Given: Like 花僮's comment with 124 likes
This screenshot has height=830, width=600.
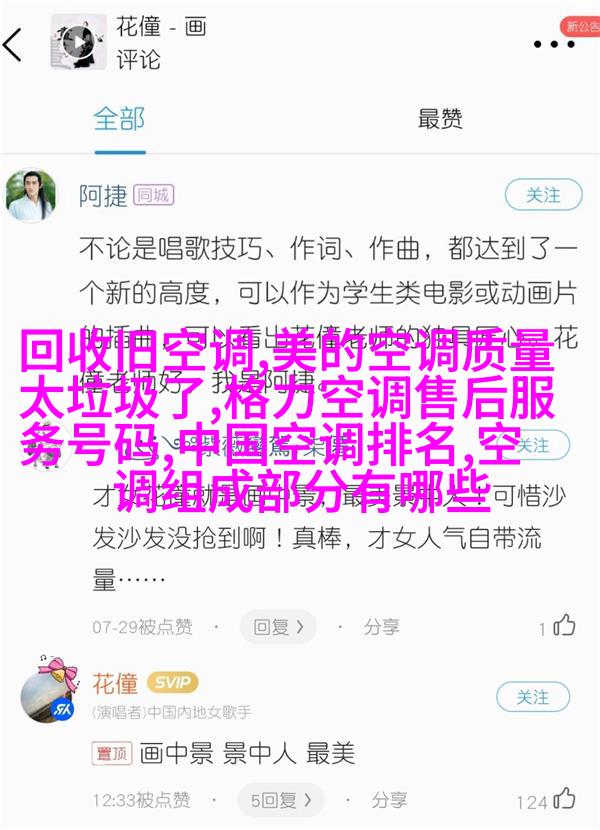Looking at the screenshot, I should pos(564,800).
